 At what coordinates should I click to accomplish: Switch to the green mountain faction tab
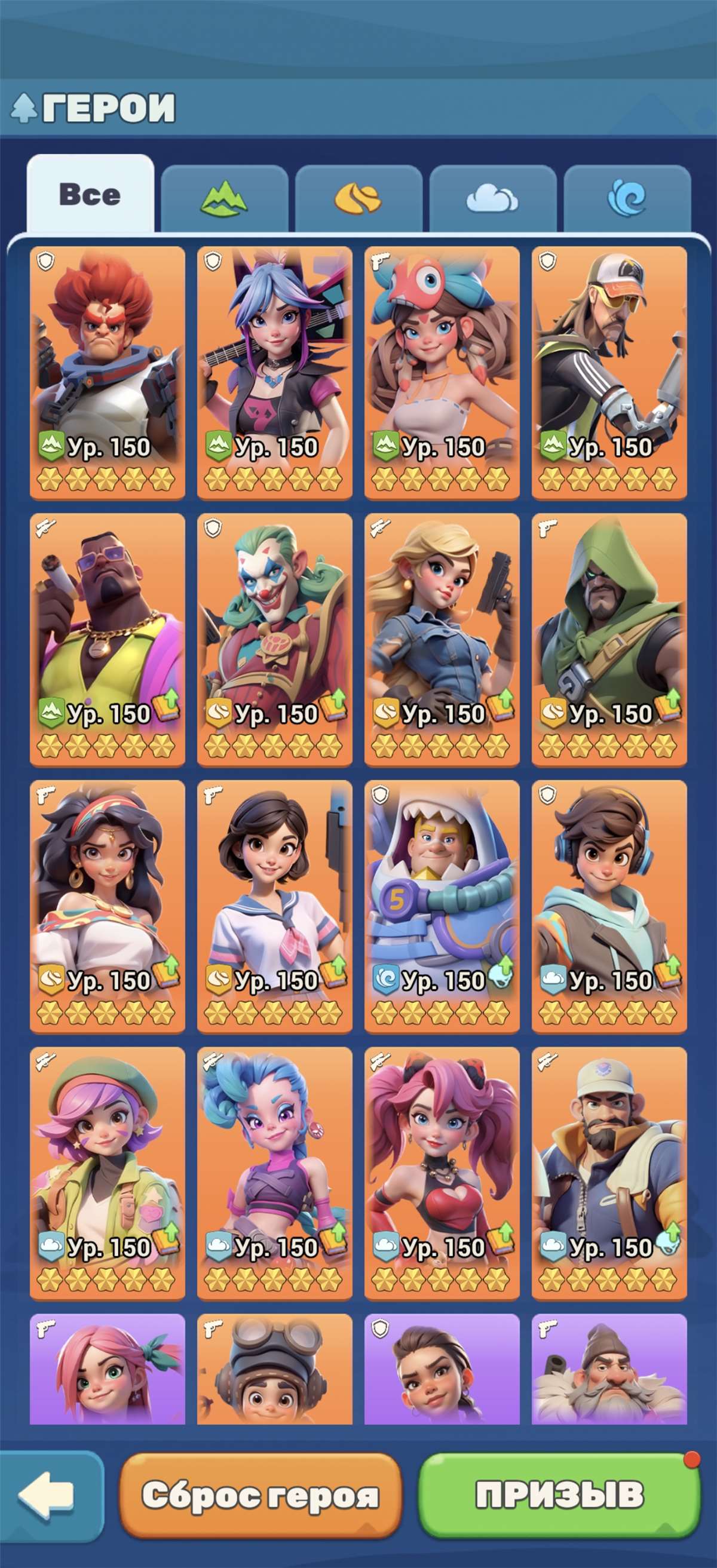click(224, 198)
